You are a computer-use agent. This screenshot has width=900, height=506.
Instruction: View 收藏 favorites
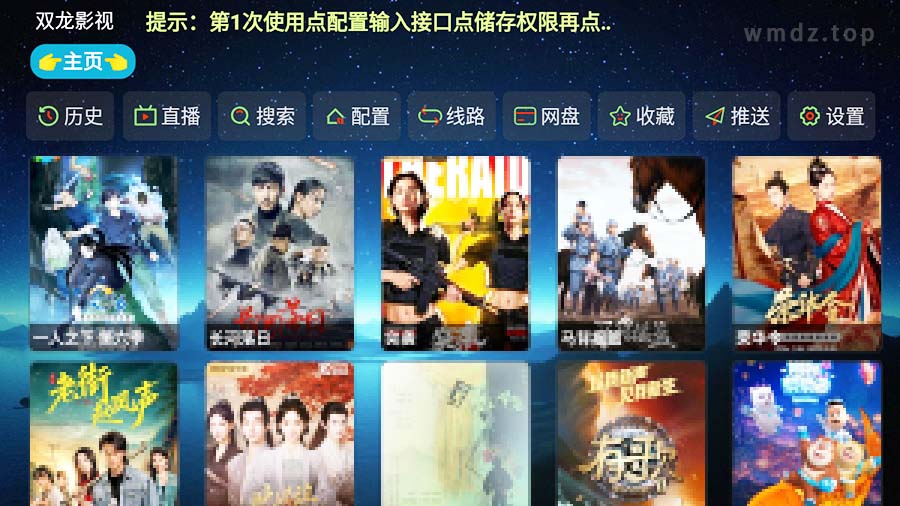pyautogui.click(x=642, y=116)
